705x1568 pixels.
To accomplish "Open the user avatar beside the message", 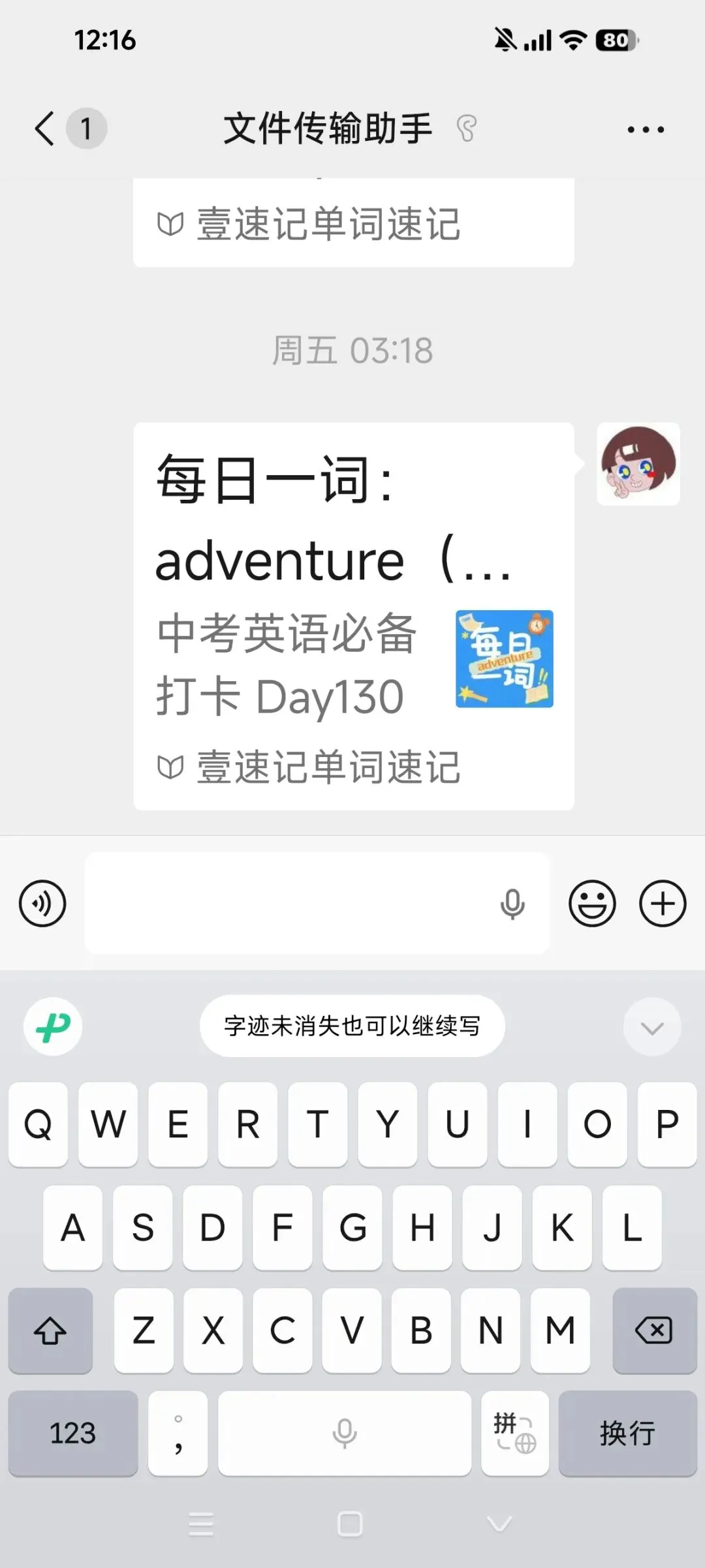I will click(638, 464).
